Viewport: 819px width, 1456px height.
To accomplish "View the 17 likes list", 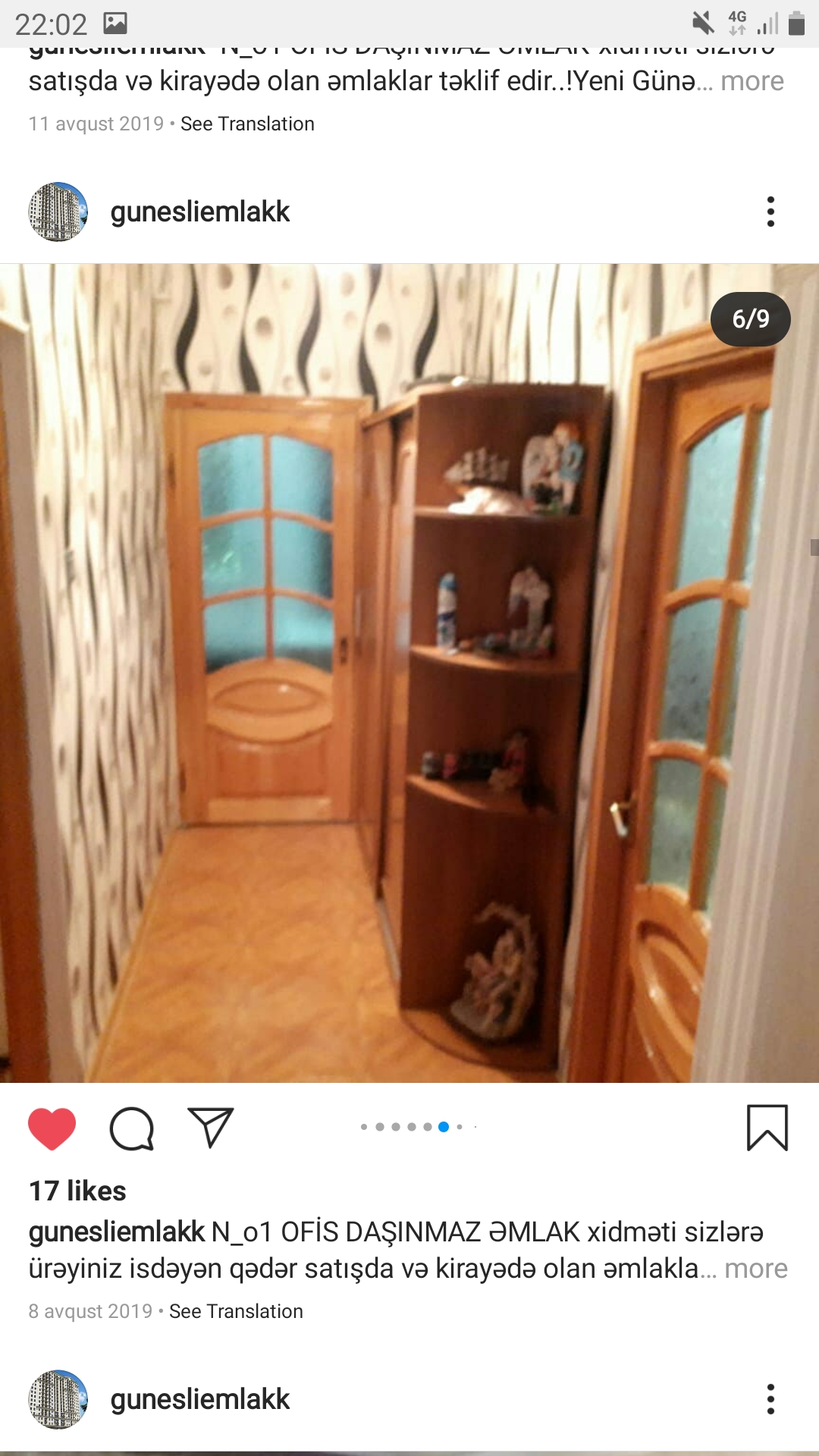I will pos(77,1191).
